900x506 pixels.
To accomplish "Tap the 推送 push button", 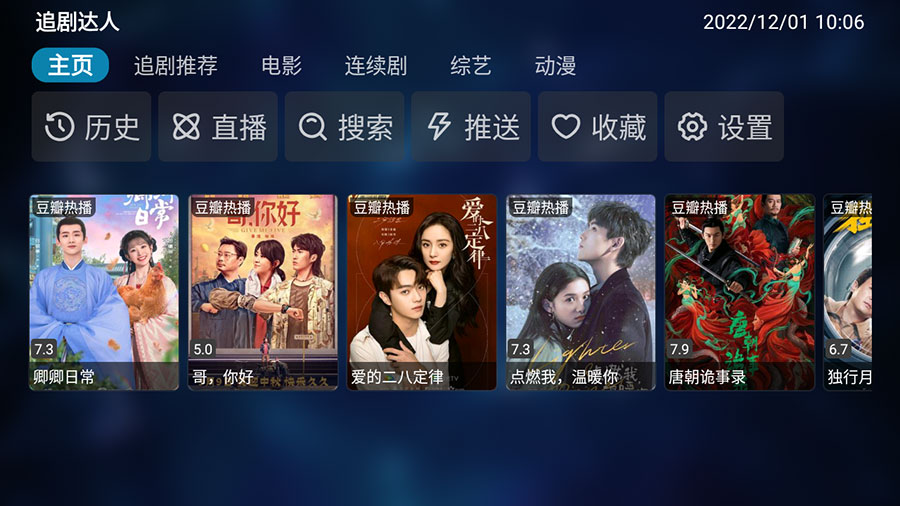I will (471, 127).
